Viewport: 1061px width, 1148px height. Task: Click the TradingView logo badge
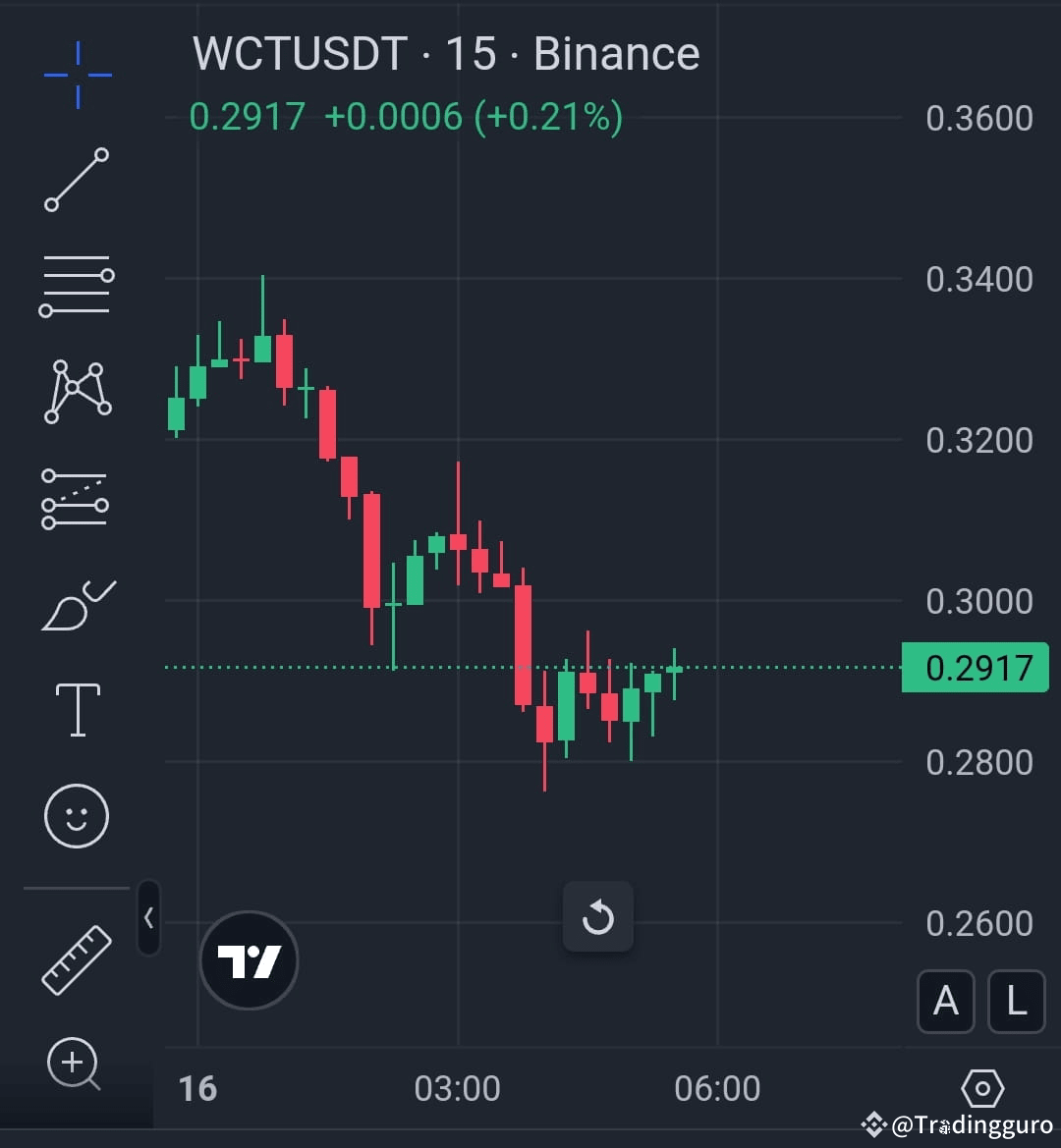248,959
